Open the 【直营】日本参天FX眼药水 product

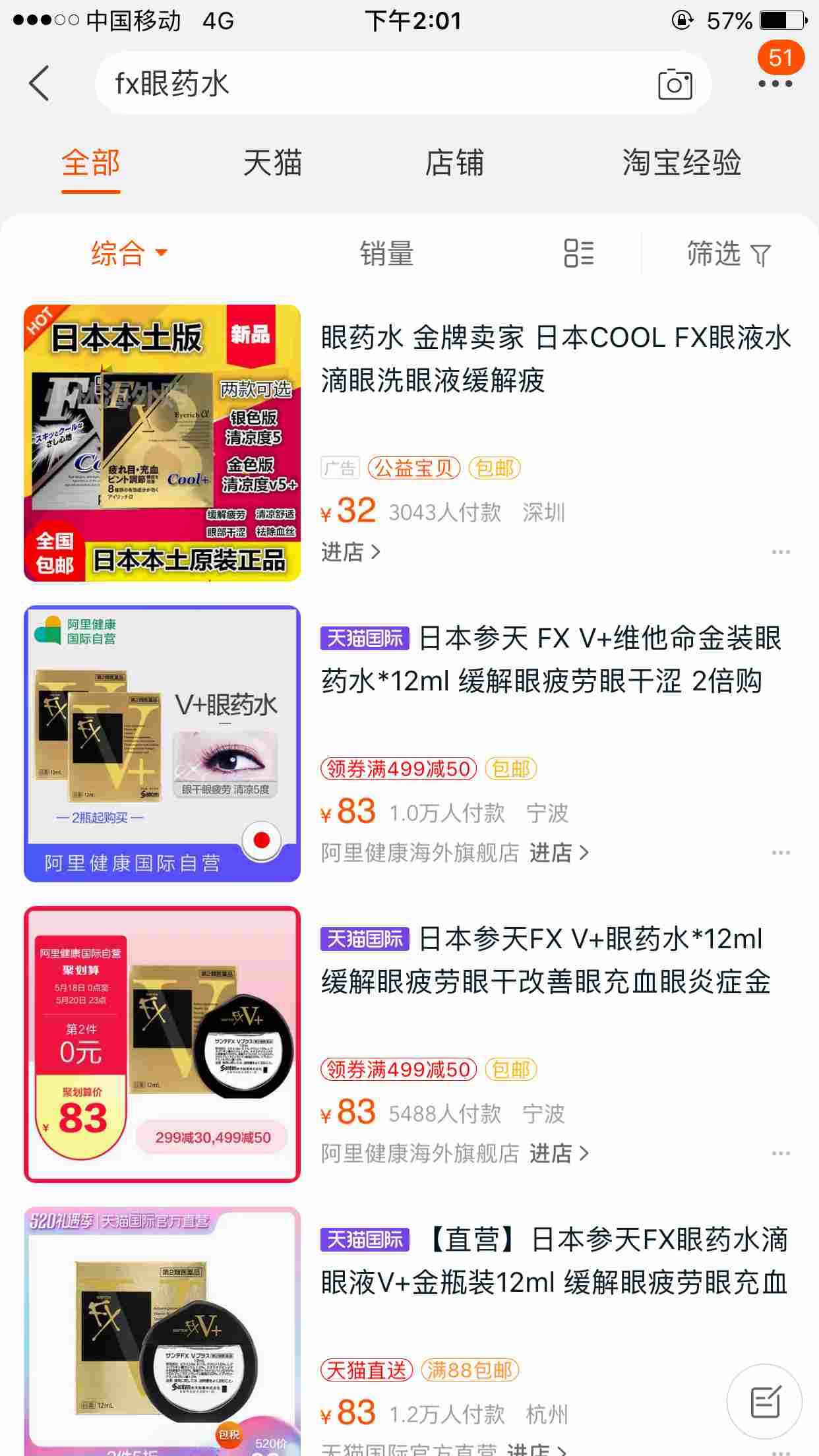(x=554, y=1261)
